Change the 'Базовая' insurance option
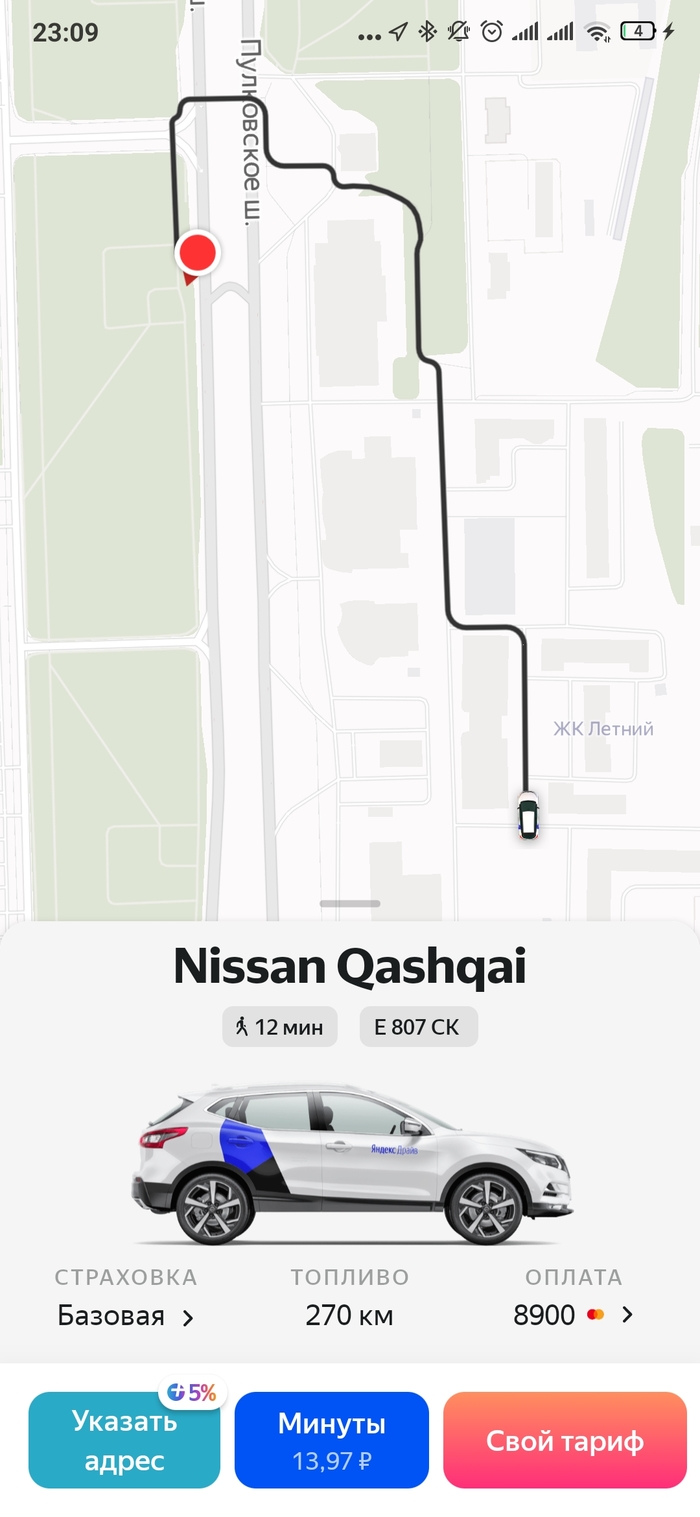This screenshot has height=1517, width=700. pos(125,1316)
